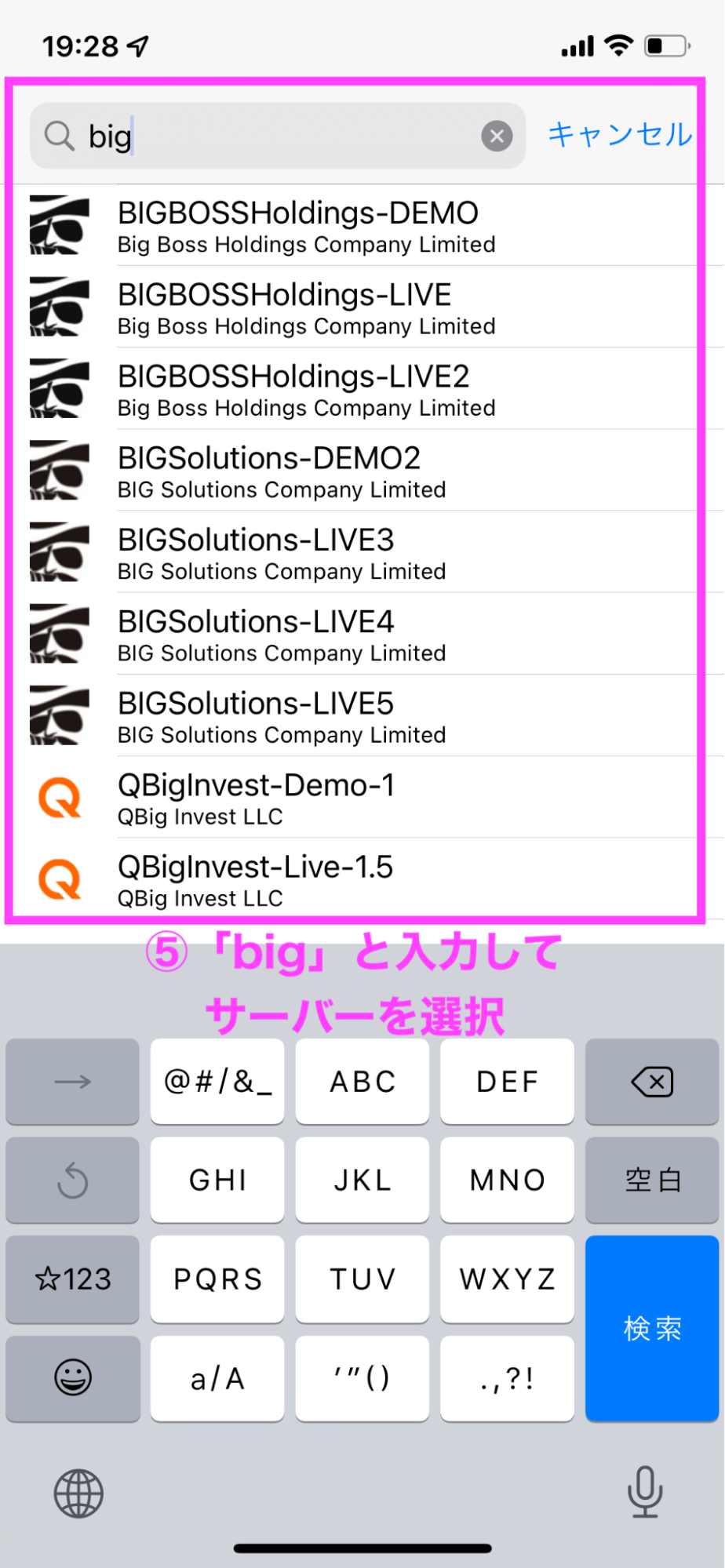
Task: Clear the search text with the X icon
Action: 497,136
